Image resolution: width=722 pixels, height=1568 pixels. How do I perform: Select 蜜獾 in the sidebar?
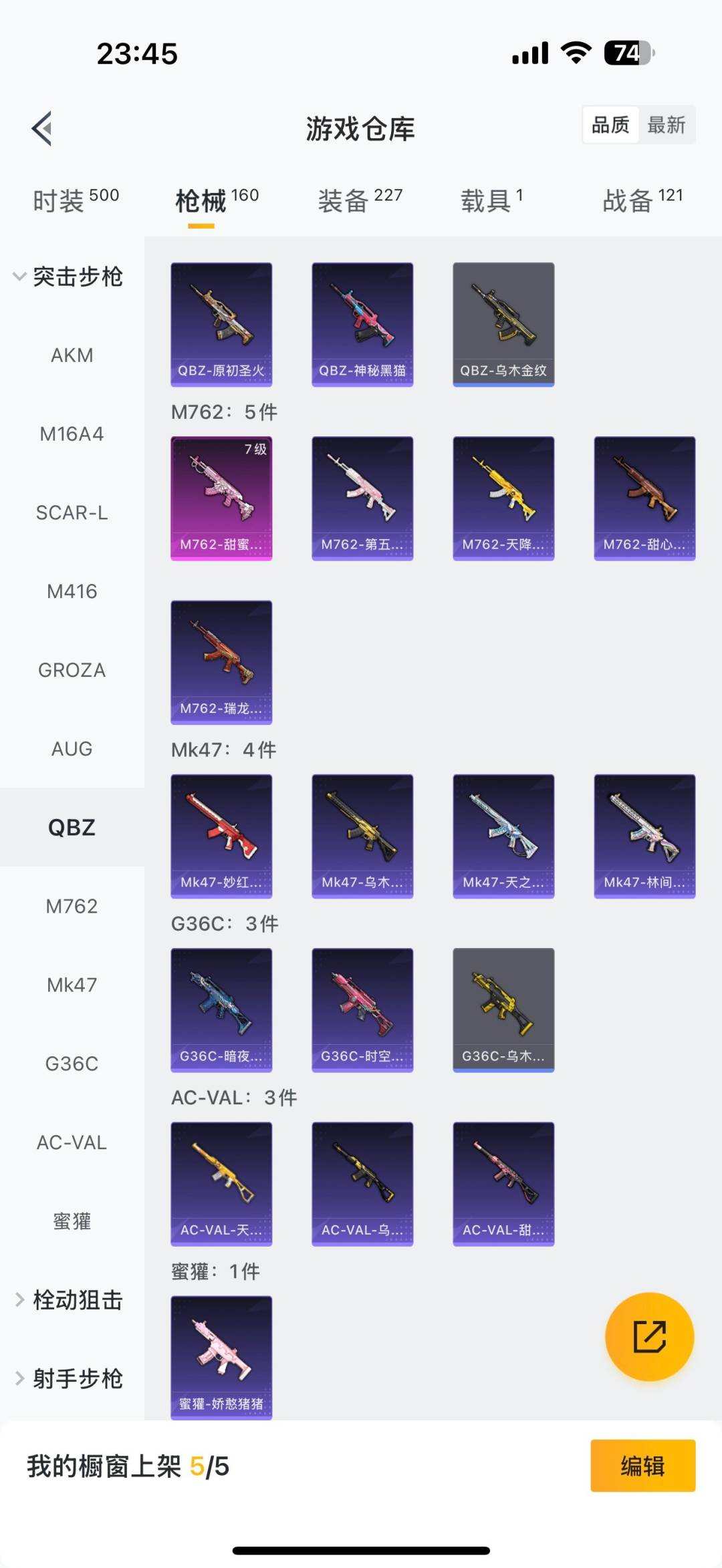point(72,1221)
